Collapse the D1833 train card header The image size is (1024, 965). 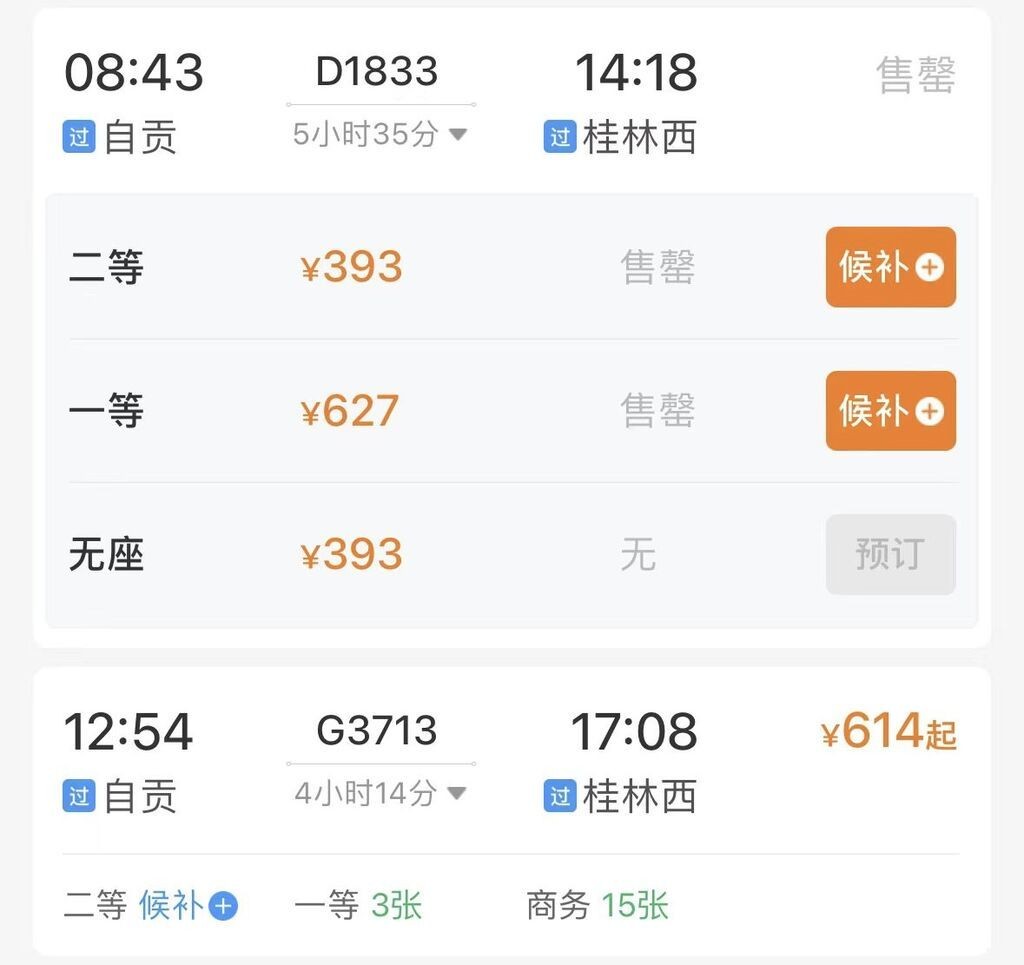pyautogui.click(x=510, y=100)
